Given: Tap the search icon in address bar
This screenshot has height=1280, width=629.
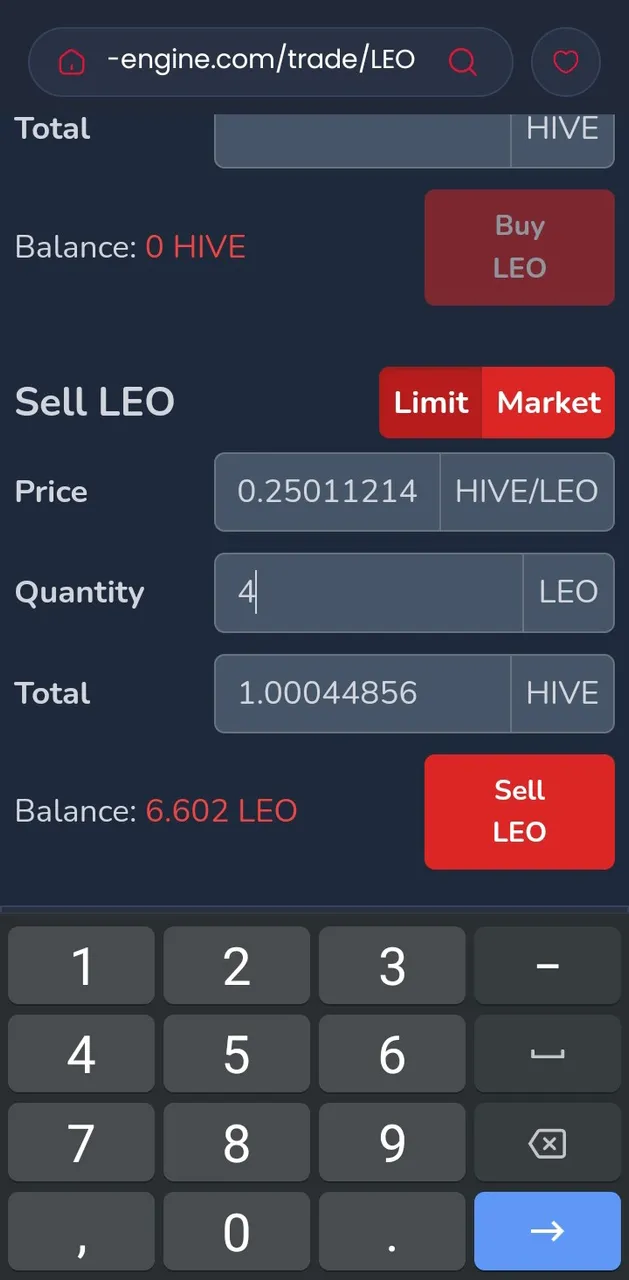Looking at the screenshot, I should tap(462, 62).
